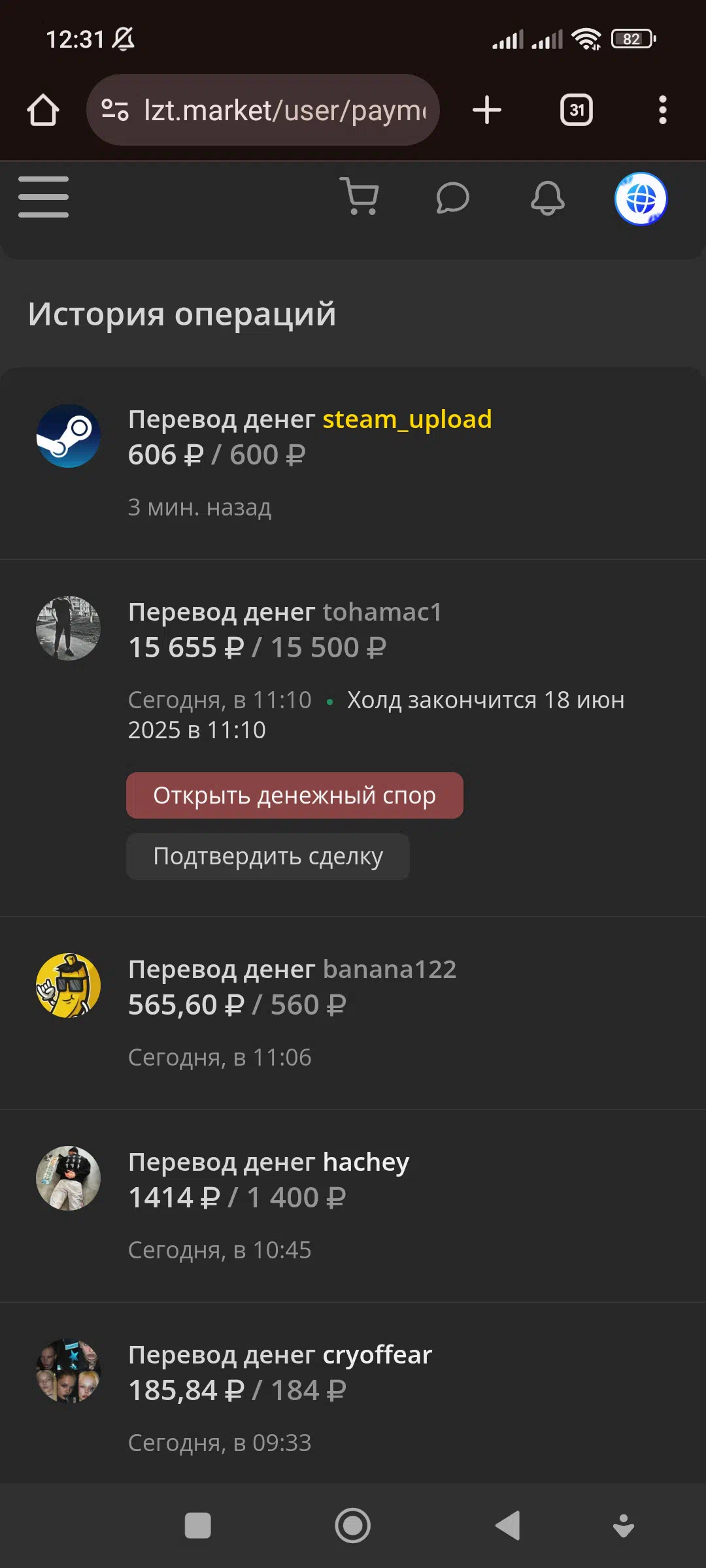
Task: Open the hamburger menu
Action: click(43, 197)
